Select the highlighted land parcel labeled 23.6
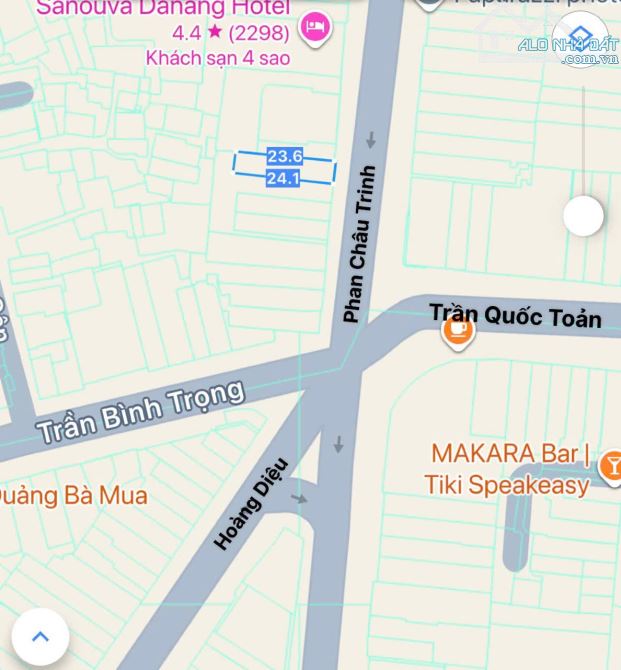621x670 pixels. point(285,167)
